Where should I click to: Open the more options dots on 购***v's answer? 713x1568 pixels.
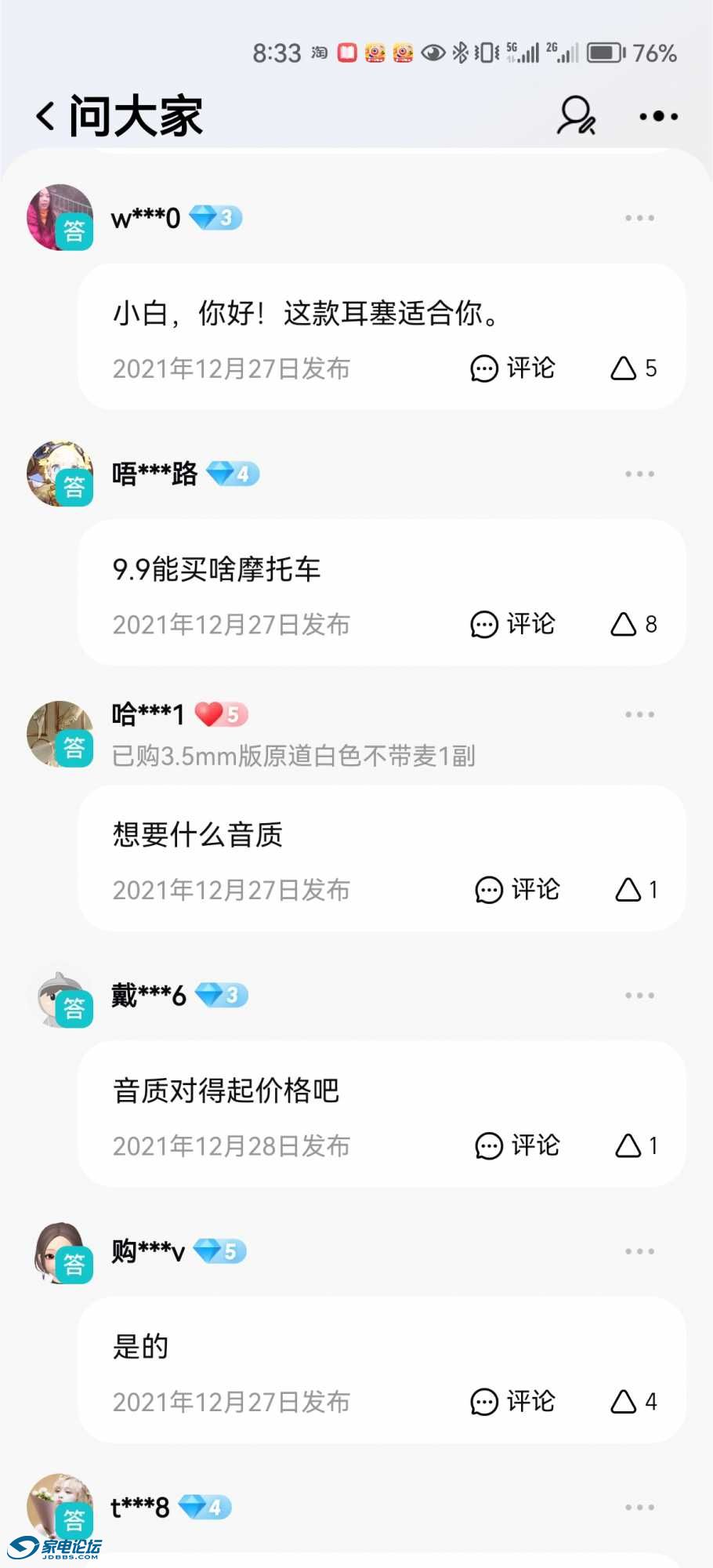(639, 1251)
